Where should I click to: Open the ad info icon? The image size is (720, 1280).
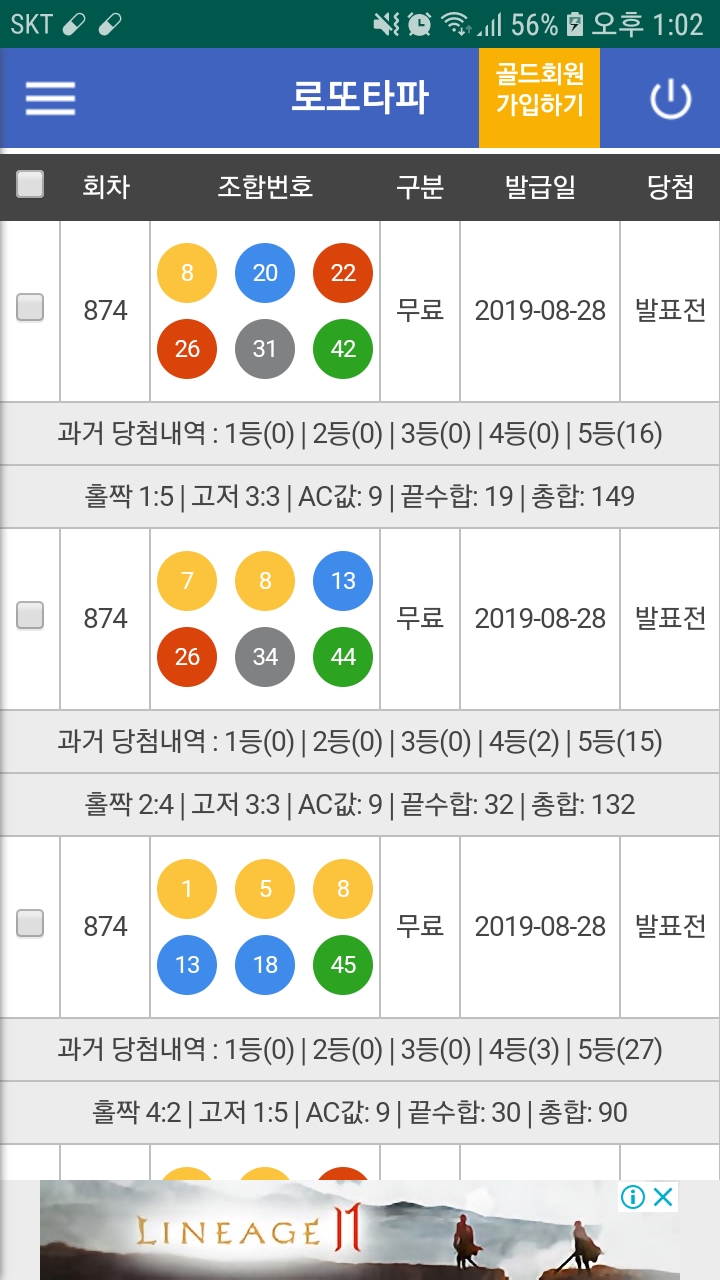pos(632,1197)
